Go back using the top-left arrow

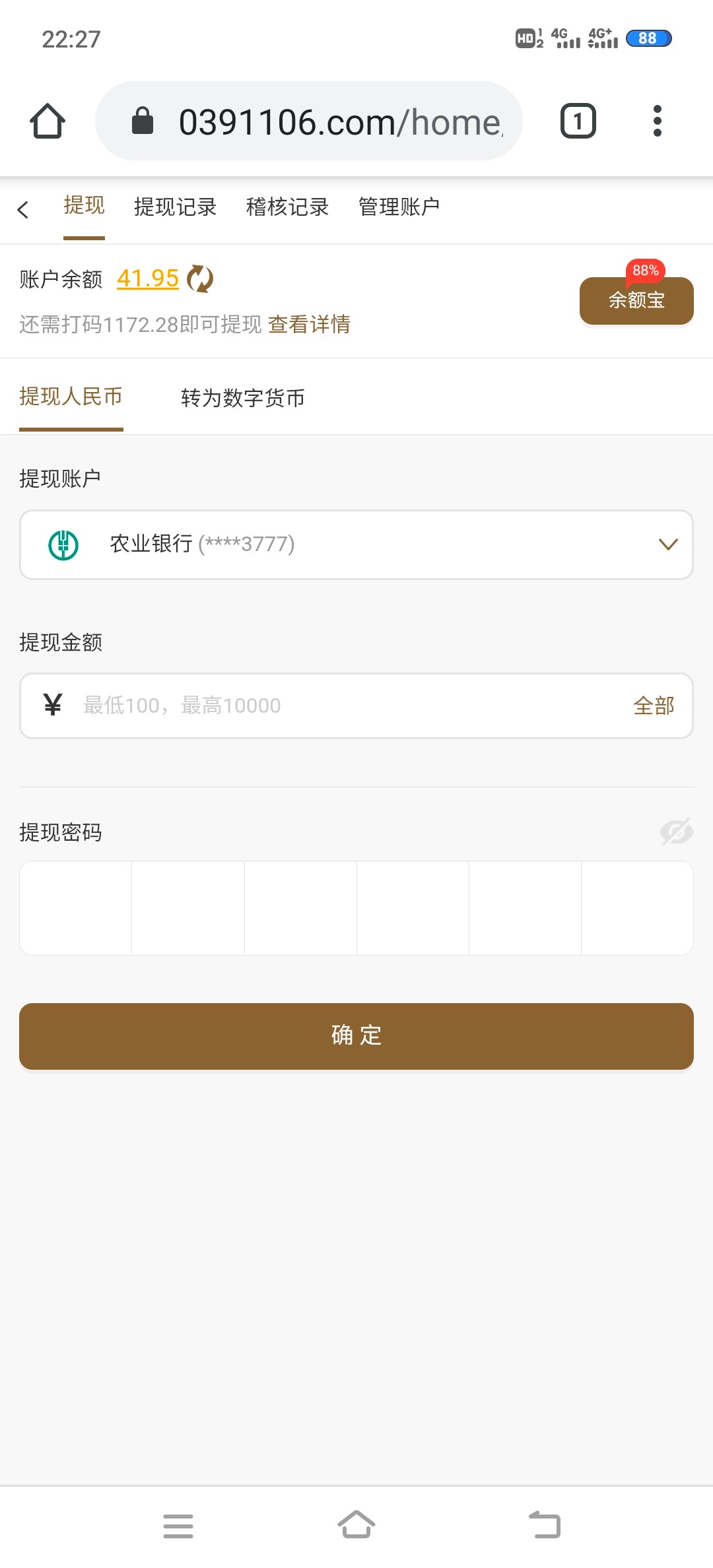[24, 209]
